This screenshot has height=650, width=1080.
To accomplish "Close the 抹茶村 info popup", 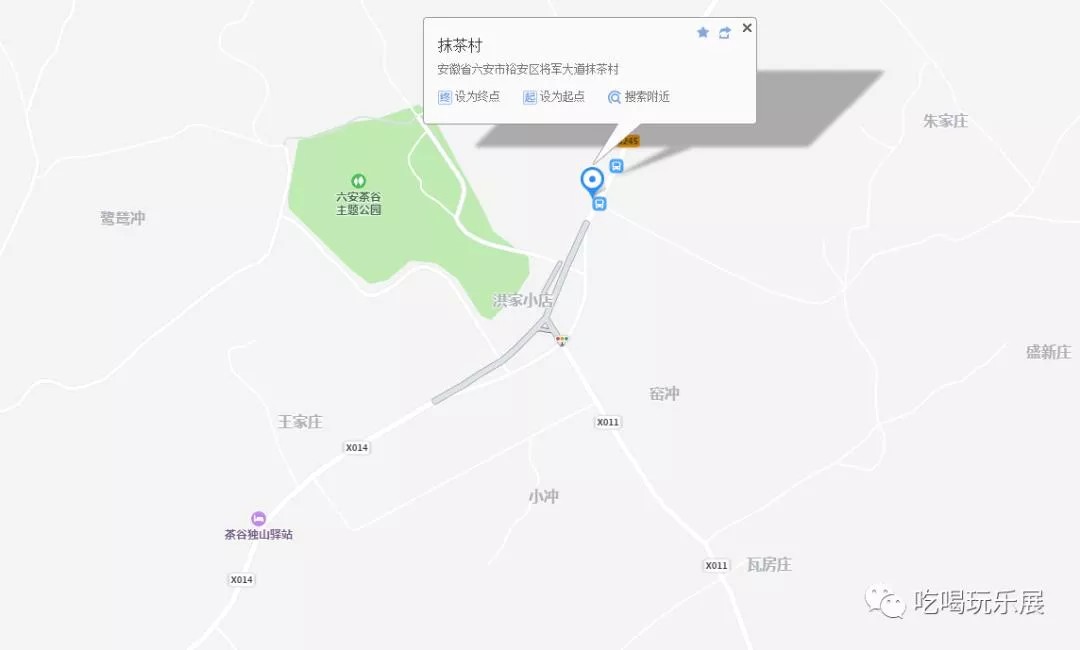I will tap(747, 28).
